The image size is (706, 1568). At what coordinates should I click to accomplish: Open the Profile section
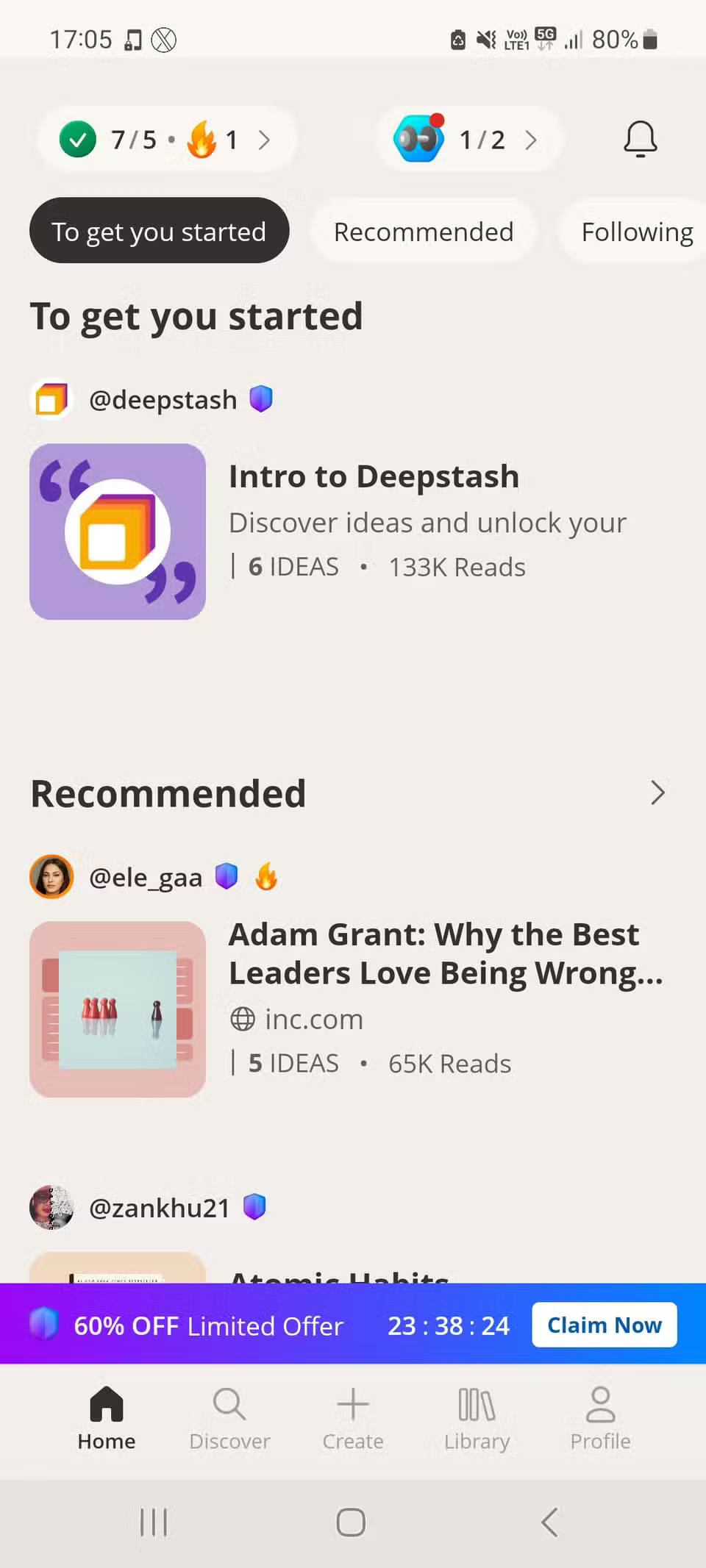pos(599,1404)
